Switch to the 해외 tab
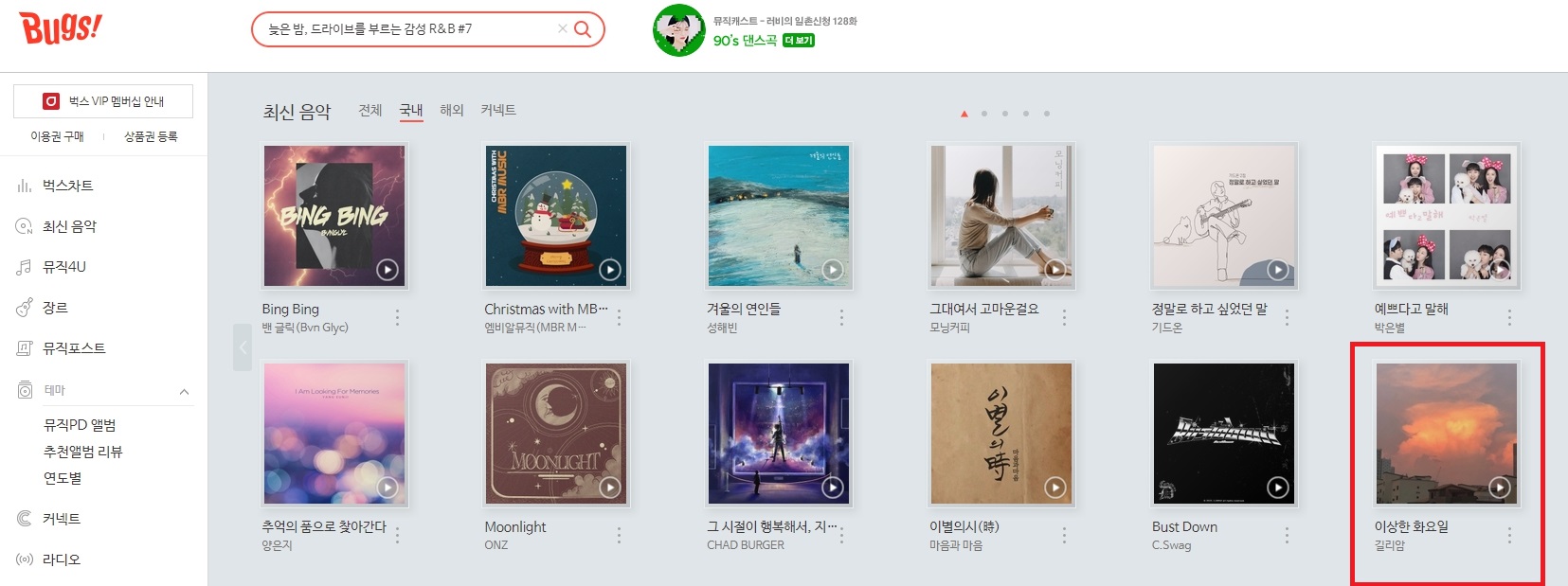 pyautogui.click(x=452, y=111)
